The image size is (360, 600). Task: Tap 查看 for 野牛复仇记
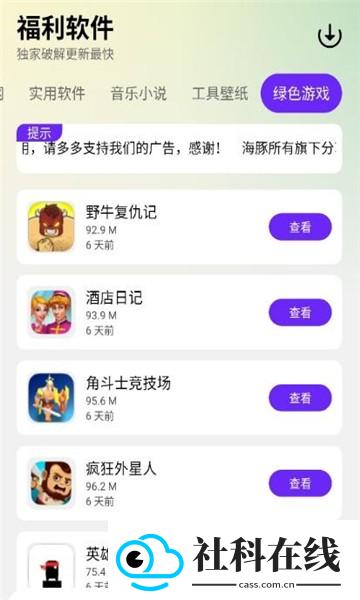(300, 227)
